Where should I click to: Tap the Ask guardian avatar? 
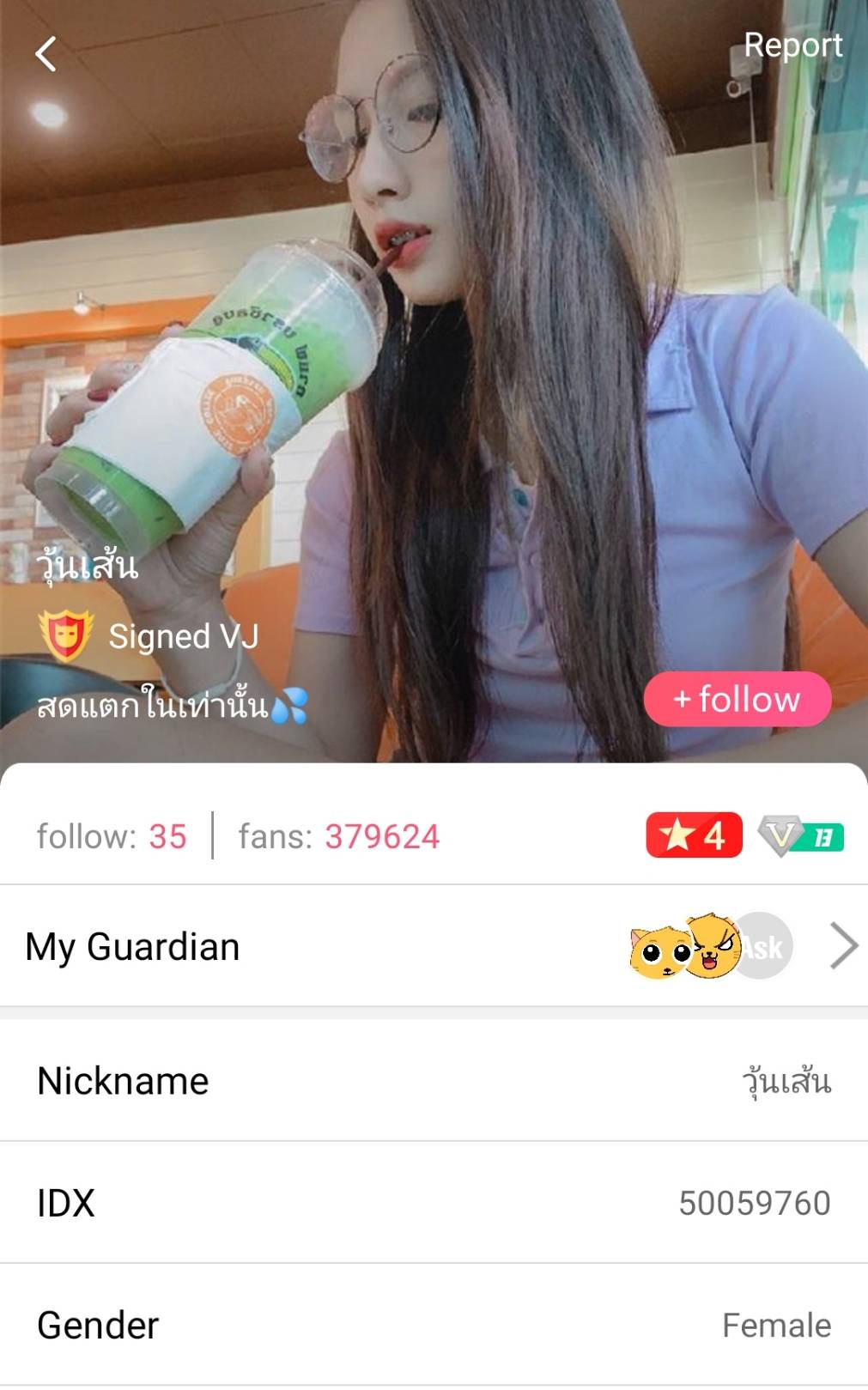(x=762, y=946)
